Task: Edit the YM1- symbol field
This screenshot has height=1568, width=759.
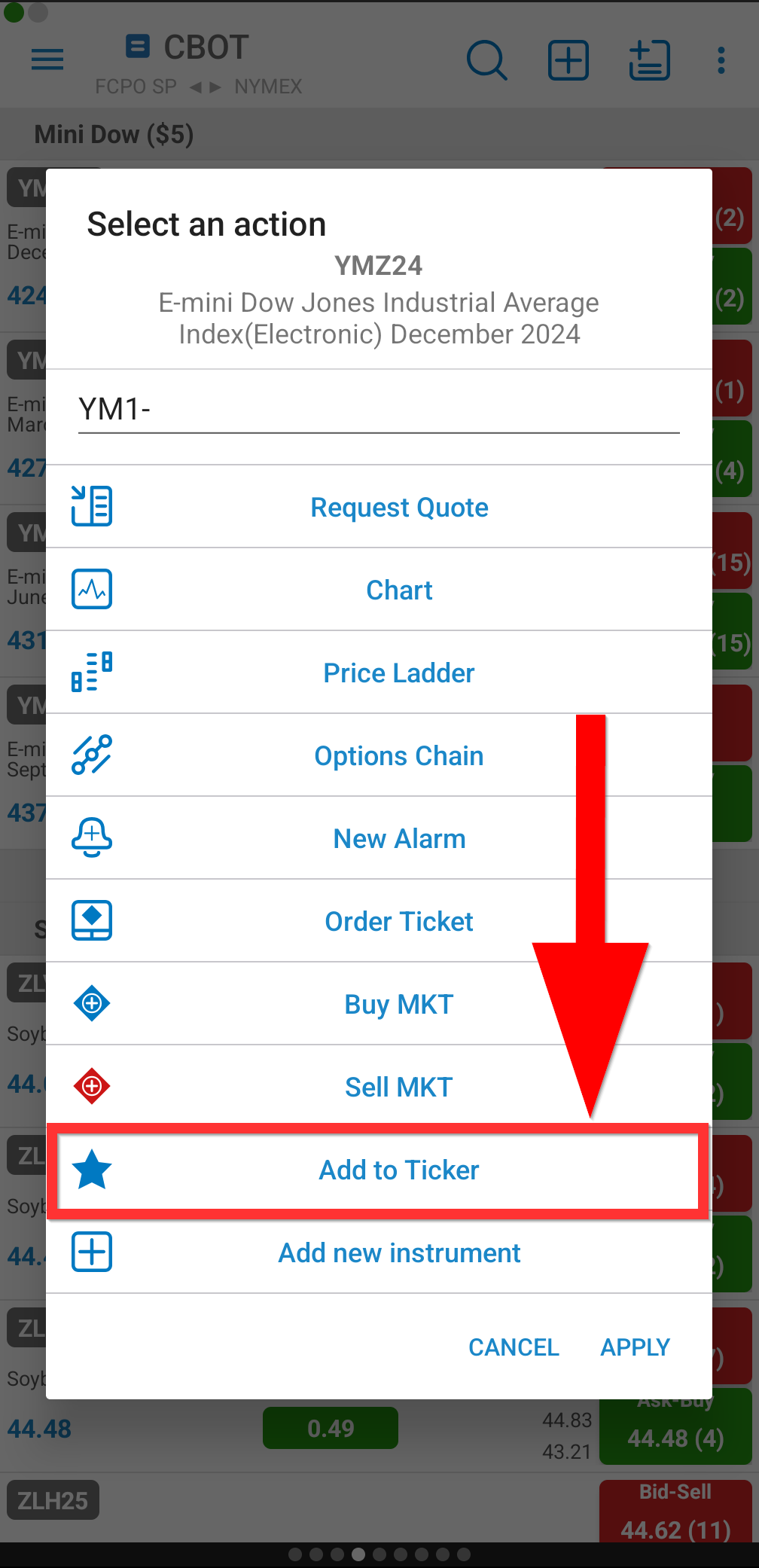Action: click(379, 410)
